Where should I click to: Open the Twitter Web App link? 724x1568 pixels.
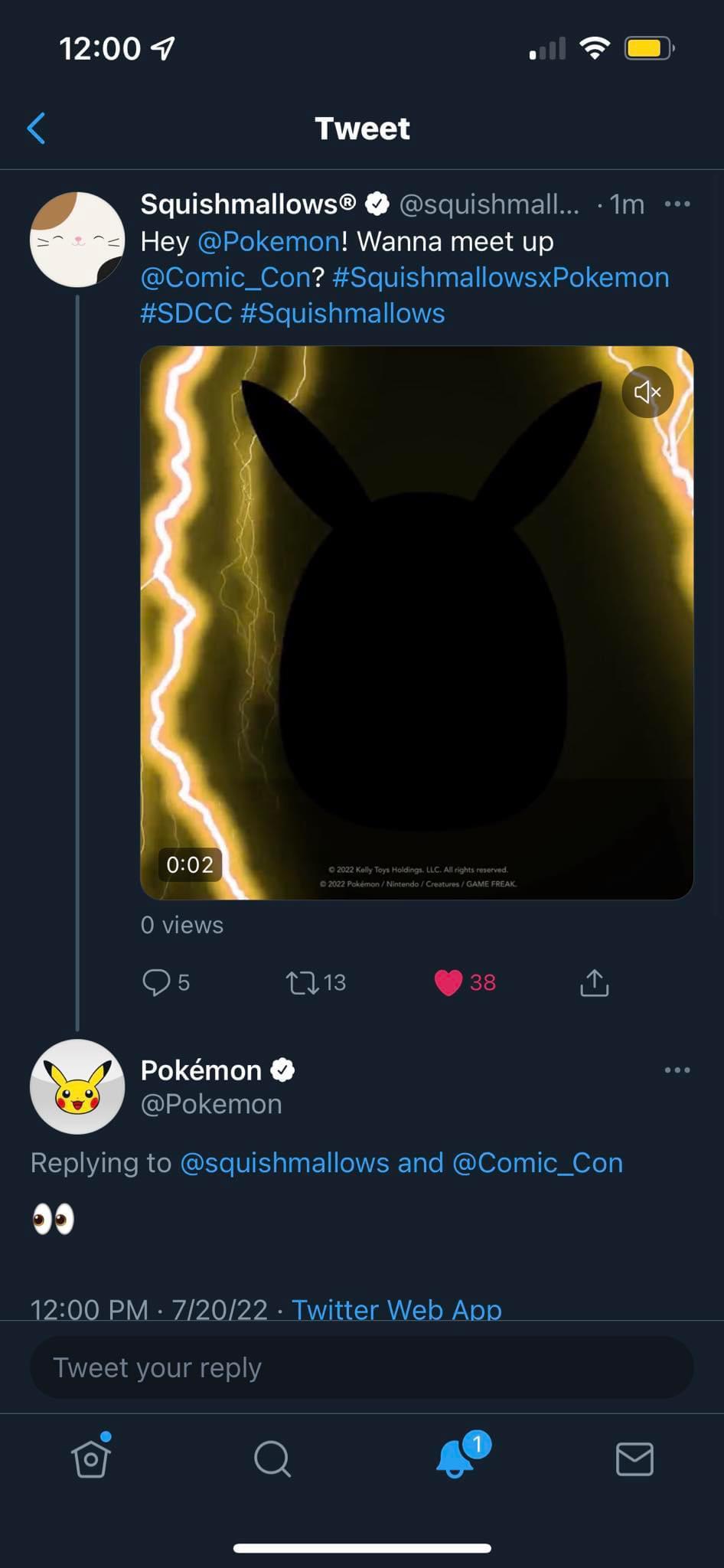tap(396, 1308)
